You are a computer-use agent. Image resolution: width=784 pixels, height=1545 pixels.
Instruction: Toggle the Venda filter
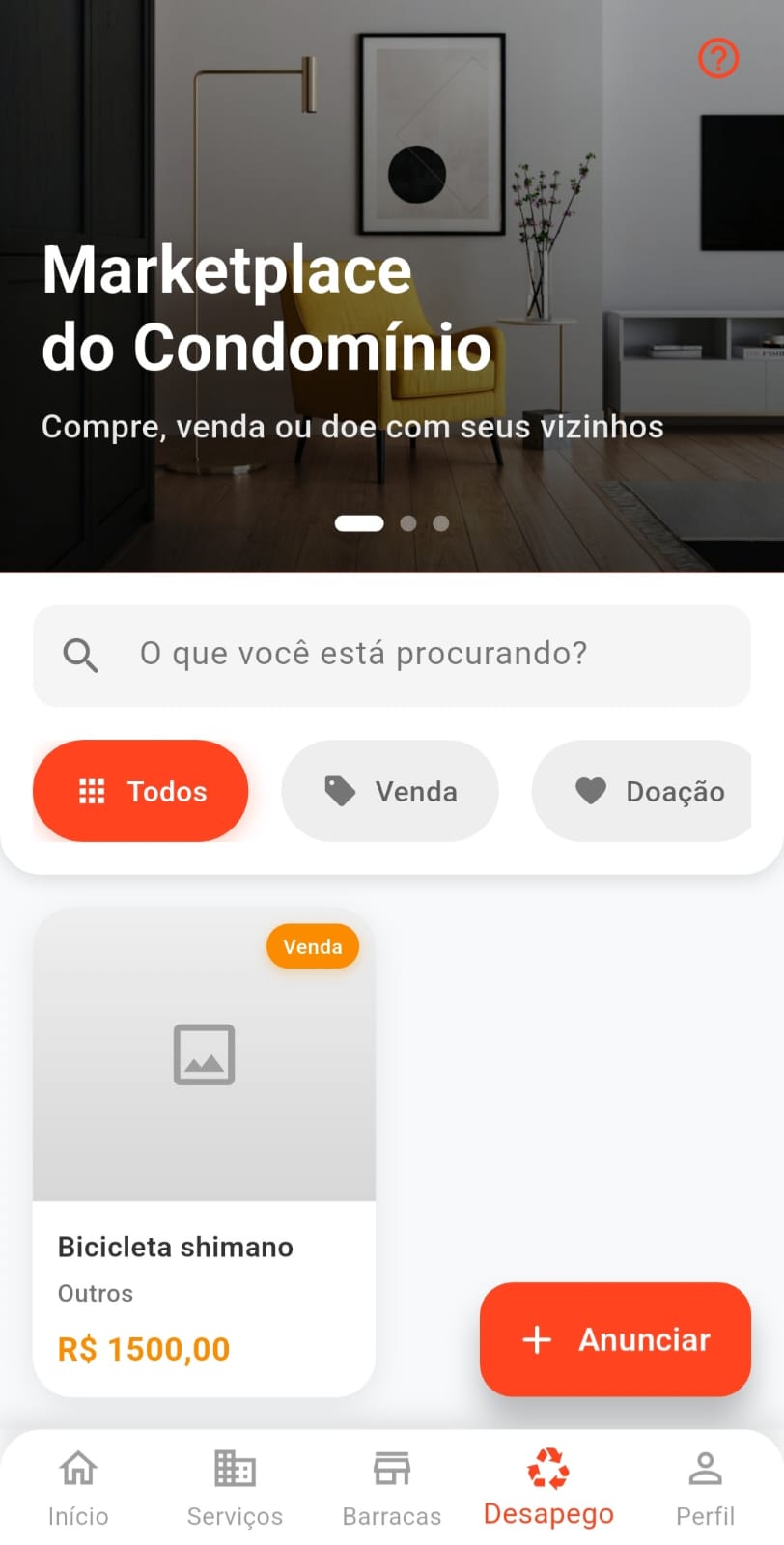tap(390, 791)
